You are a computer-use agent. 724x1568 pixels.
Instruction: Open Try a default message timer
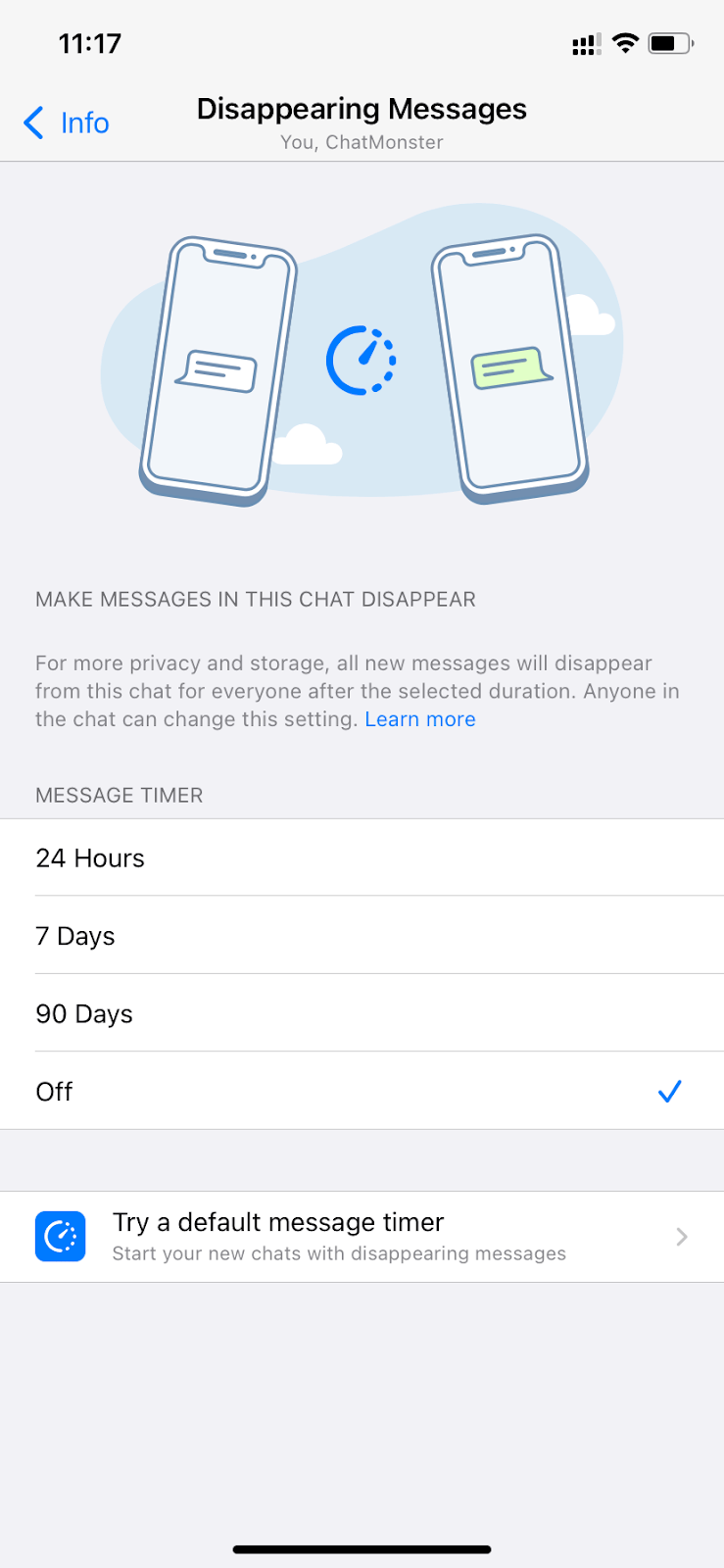(362, 1237)
